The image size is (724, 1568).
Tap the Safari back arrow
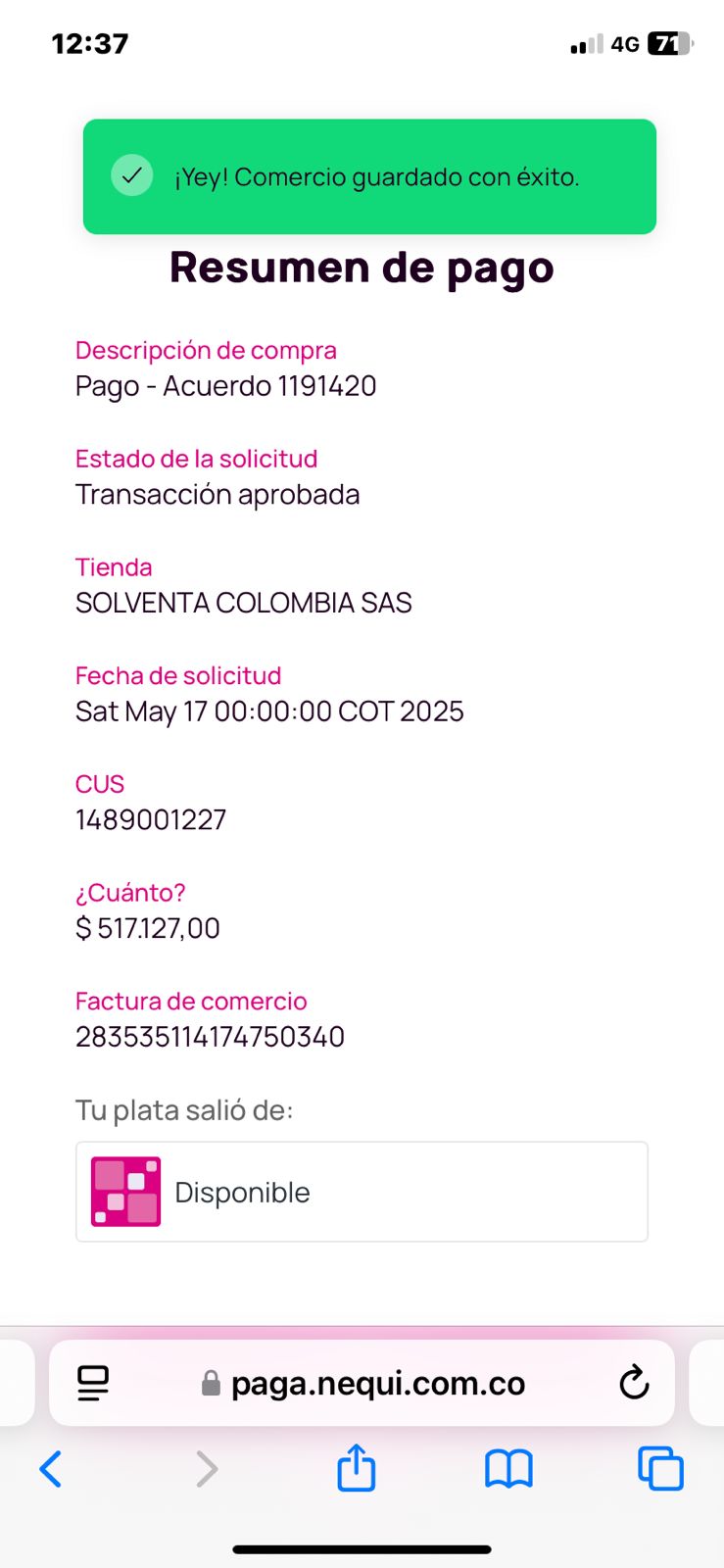pos(51,1468)
